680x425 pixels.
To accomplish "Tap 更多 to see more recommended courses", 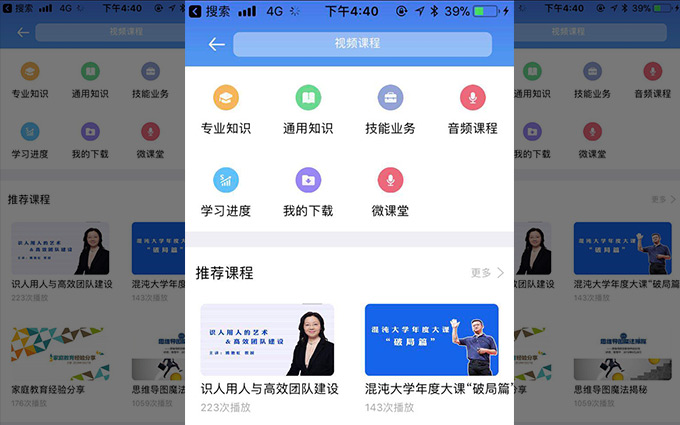I will 487,272.
